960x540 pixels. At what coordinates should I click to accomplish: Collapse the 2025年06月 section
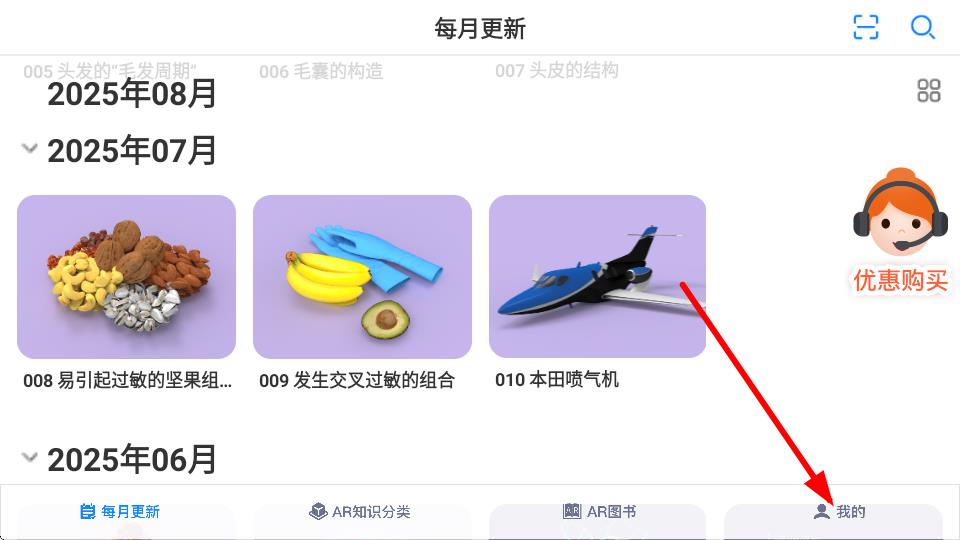click(30, 458)
